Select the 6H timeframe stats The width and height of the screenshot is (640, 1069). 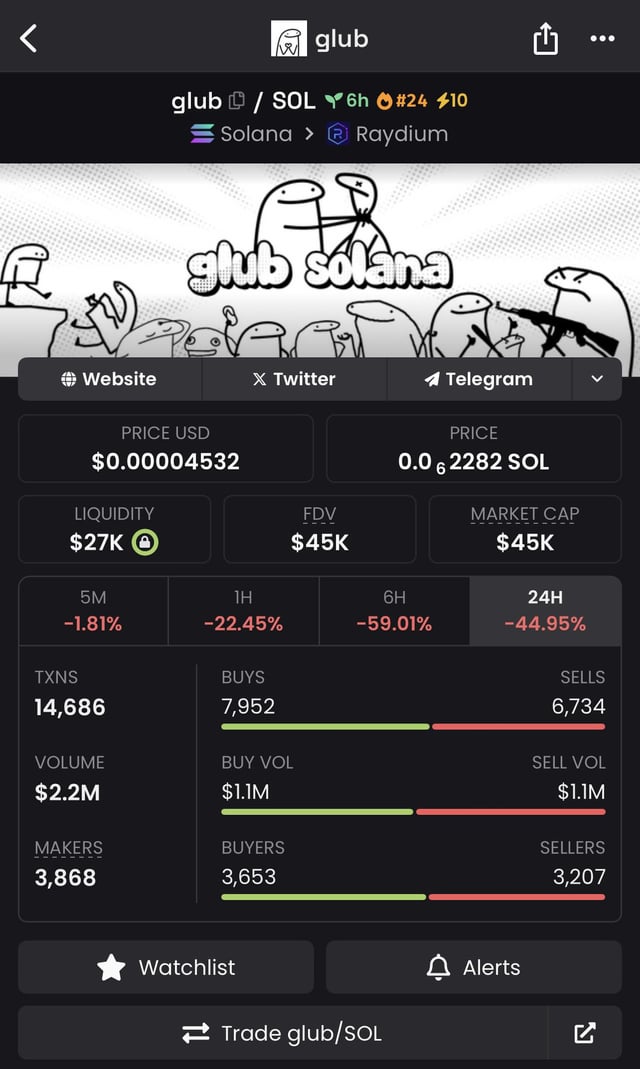[x=394, y=610]
